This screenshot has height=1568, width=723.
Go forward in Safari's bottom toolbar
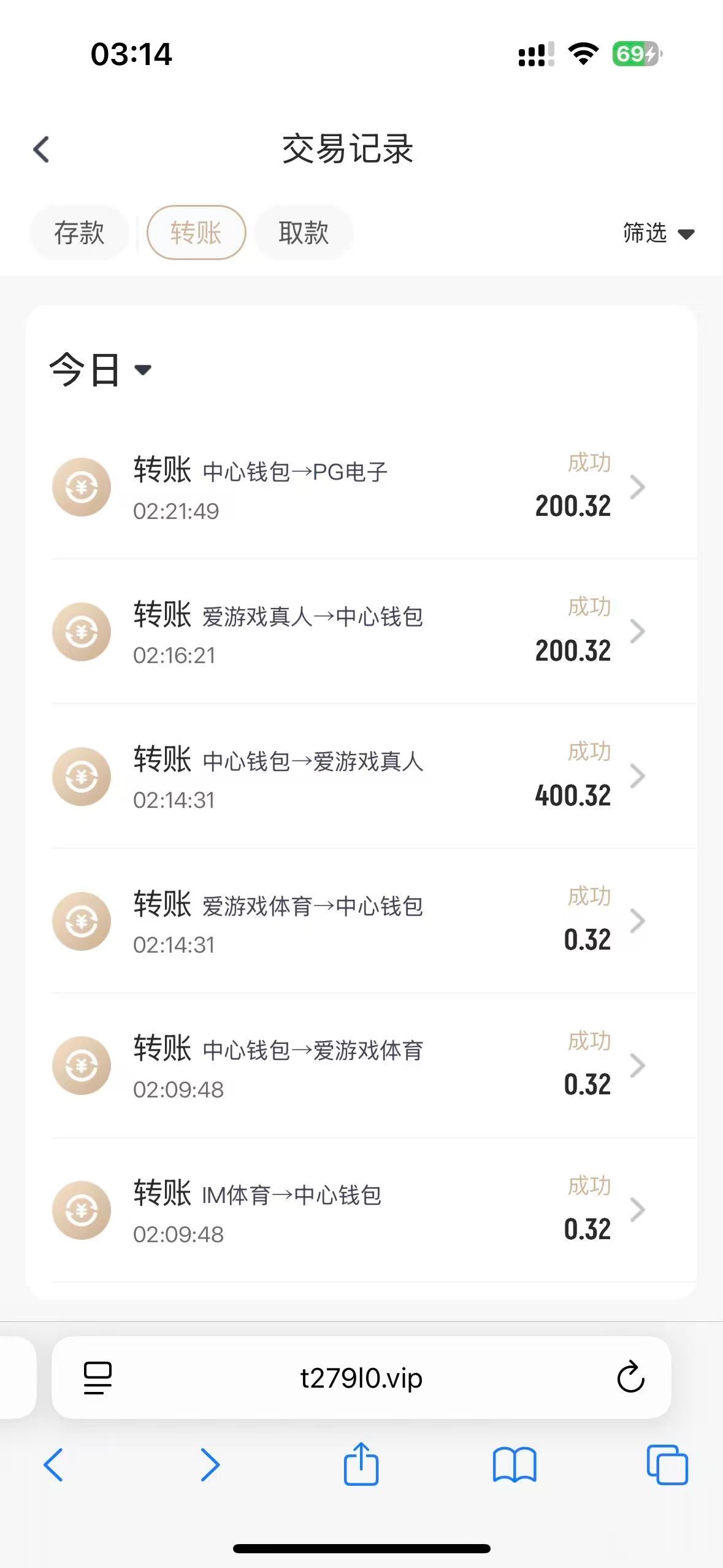210,1465
